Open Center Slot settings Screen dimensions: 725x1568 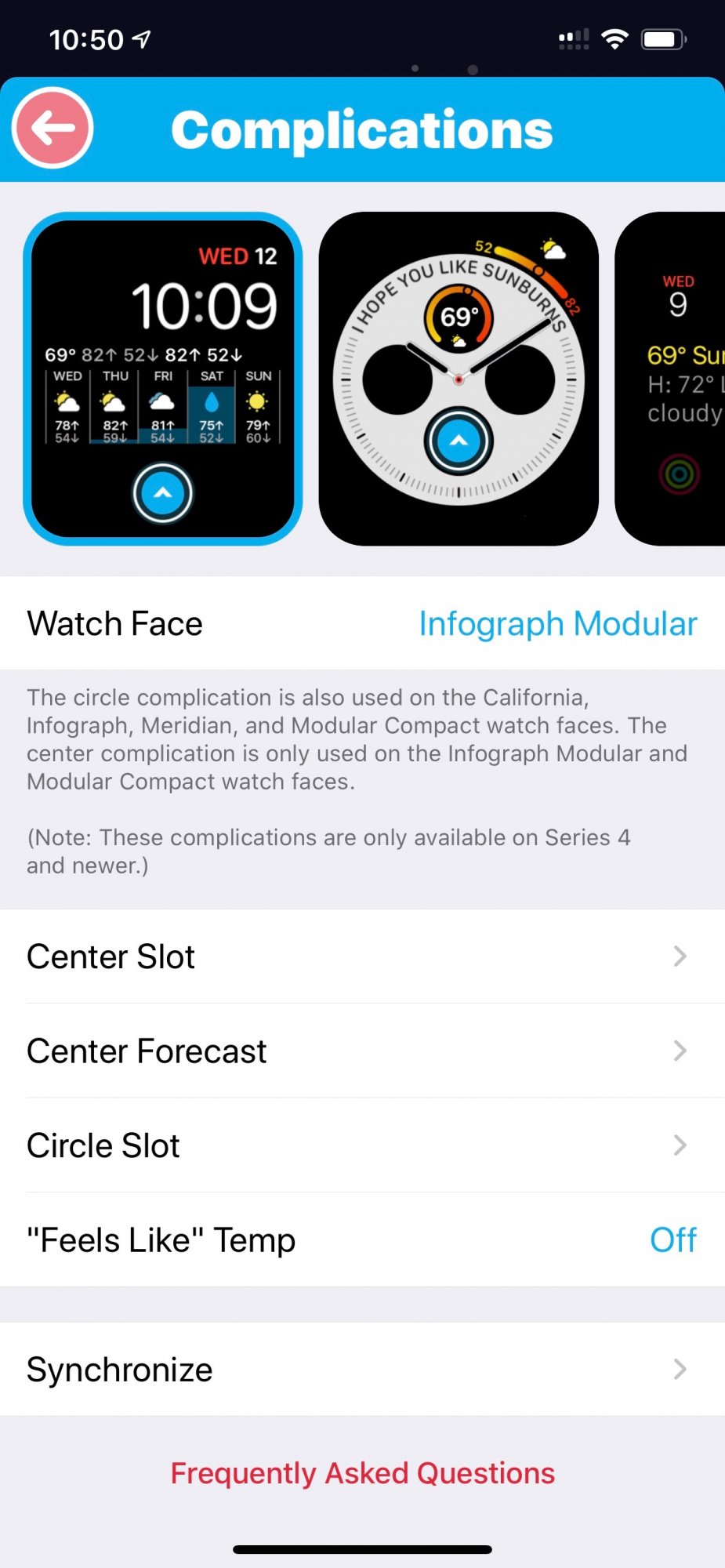pos(362,956)
